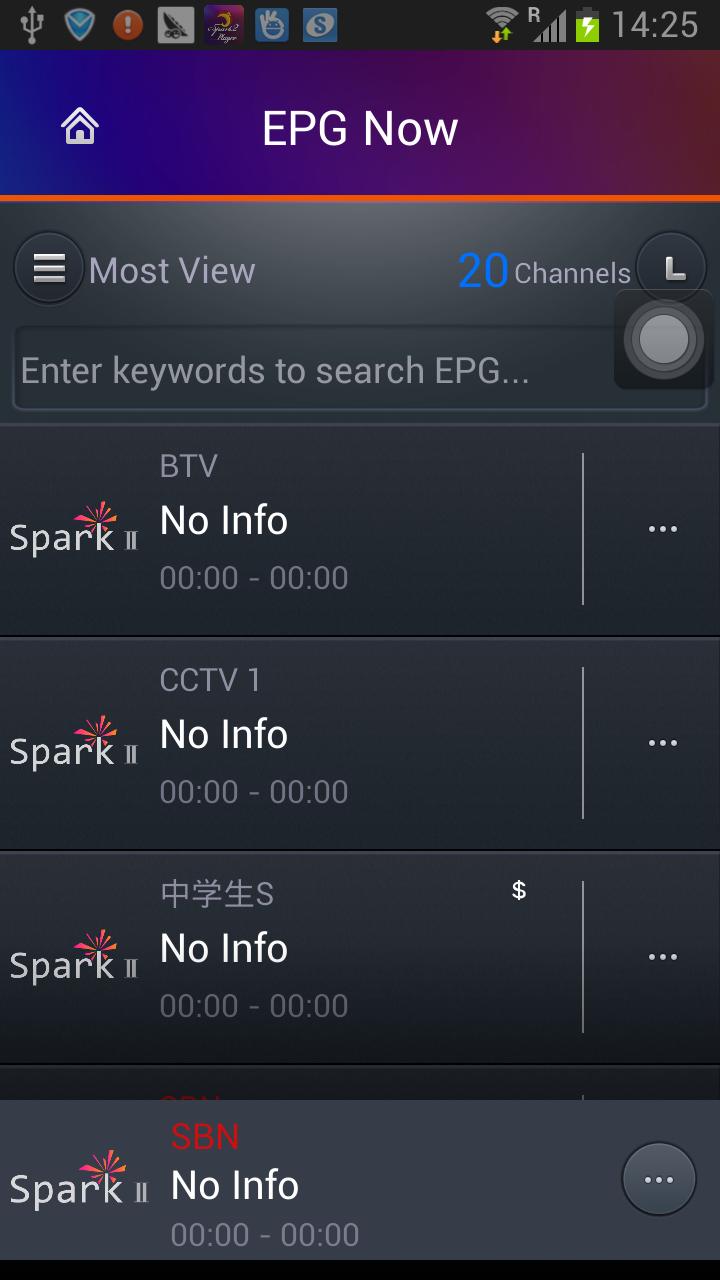The width and height of the screenshot is (720, 1280).
Task: Toggle the L list view button
Action: (671, 265)
